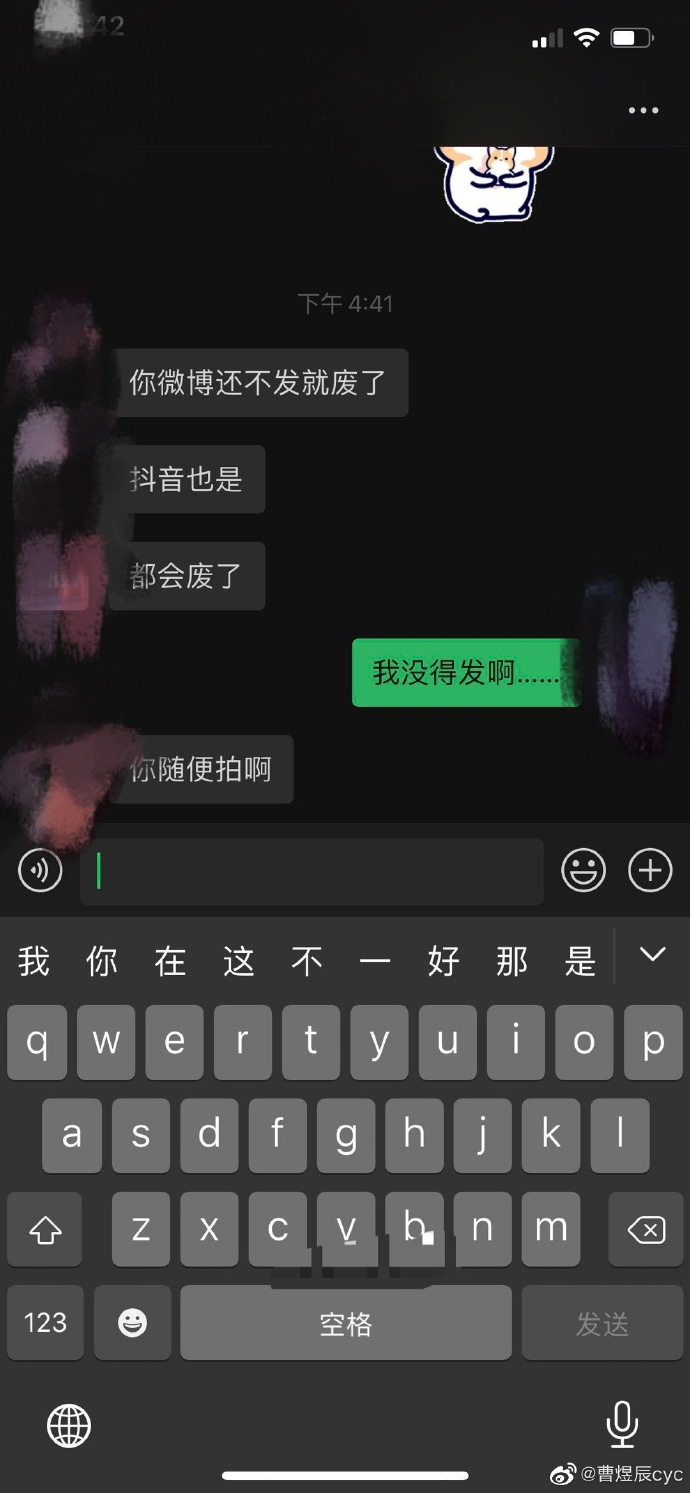Switch to voice message input
This screenshot has width=690, height=1493.
[40, 871]
